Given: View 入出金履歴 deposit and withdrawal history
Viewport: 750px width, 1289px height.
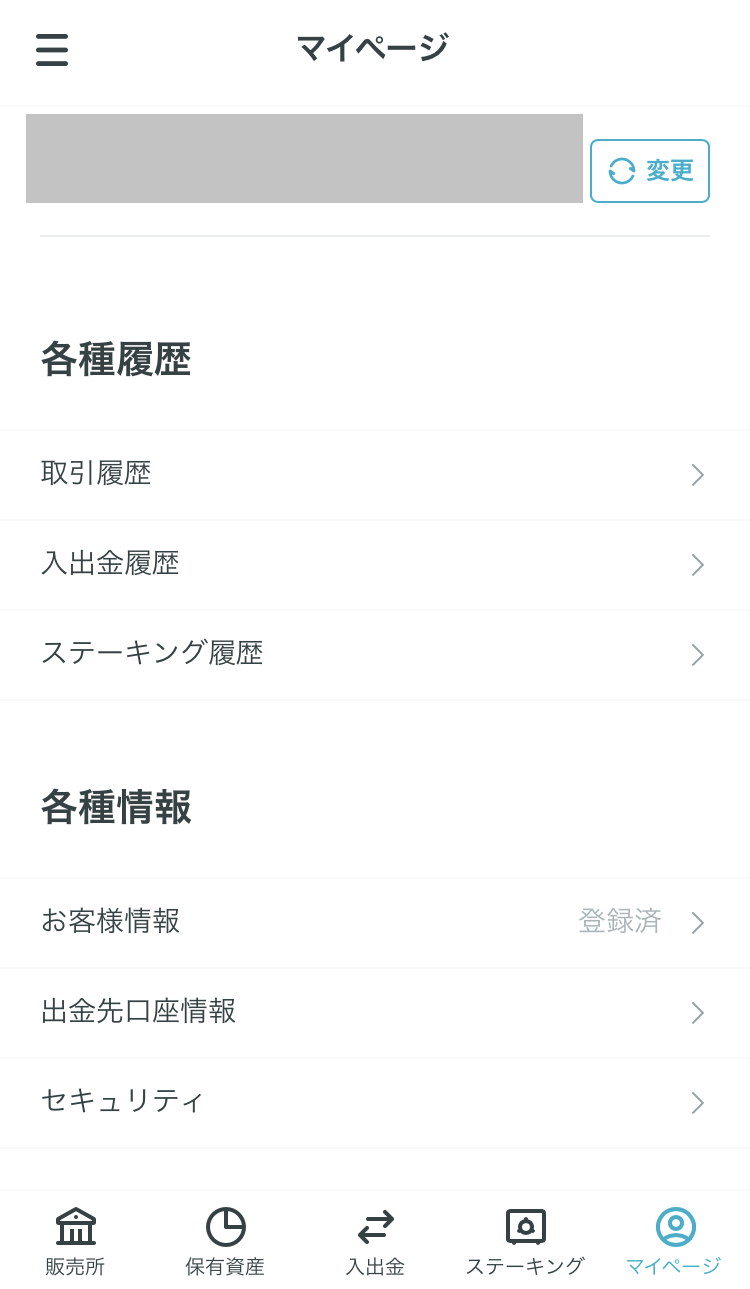Looking at the screenshot, I should coord(374,564).
